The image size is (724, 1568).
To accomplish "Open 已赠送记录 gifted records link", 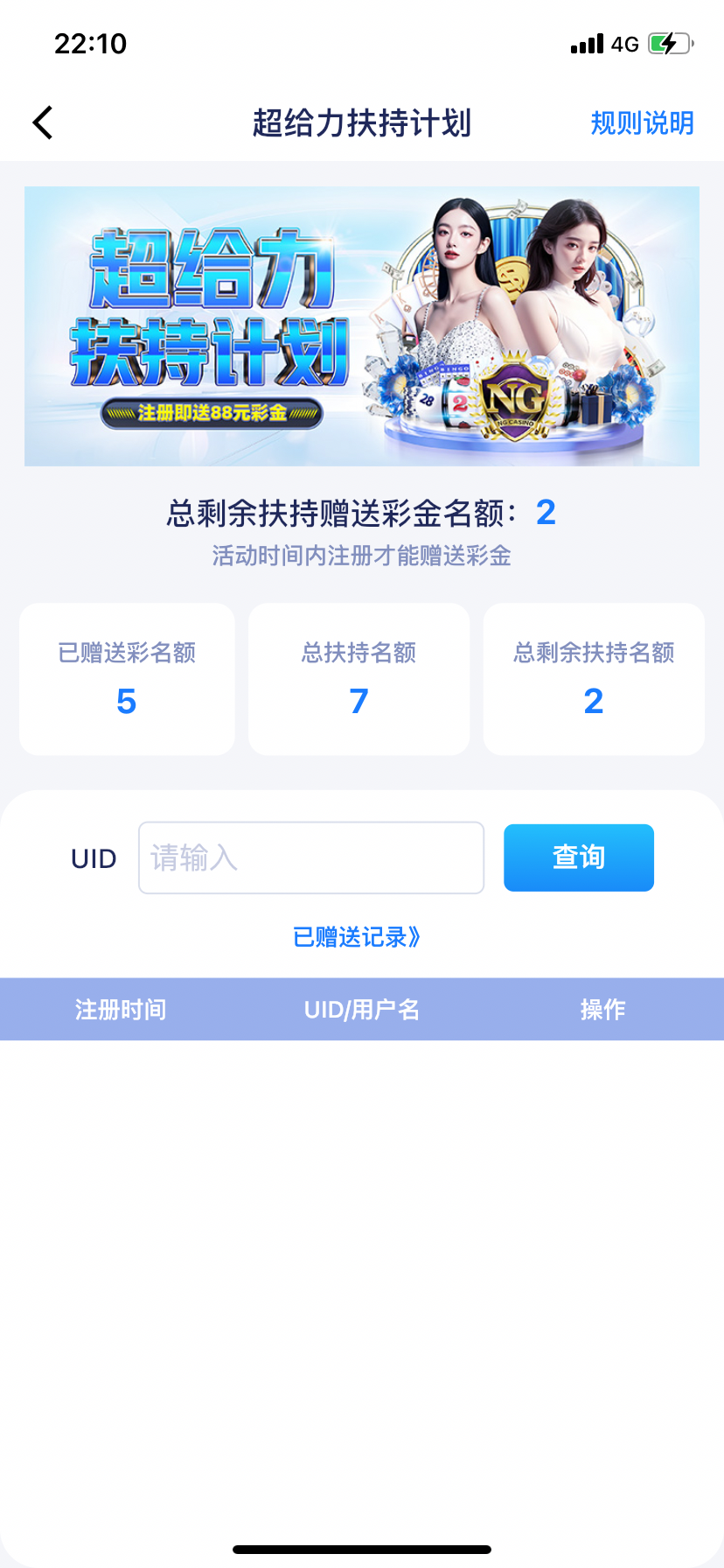I will tap(357, 937).
